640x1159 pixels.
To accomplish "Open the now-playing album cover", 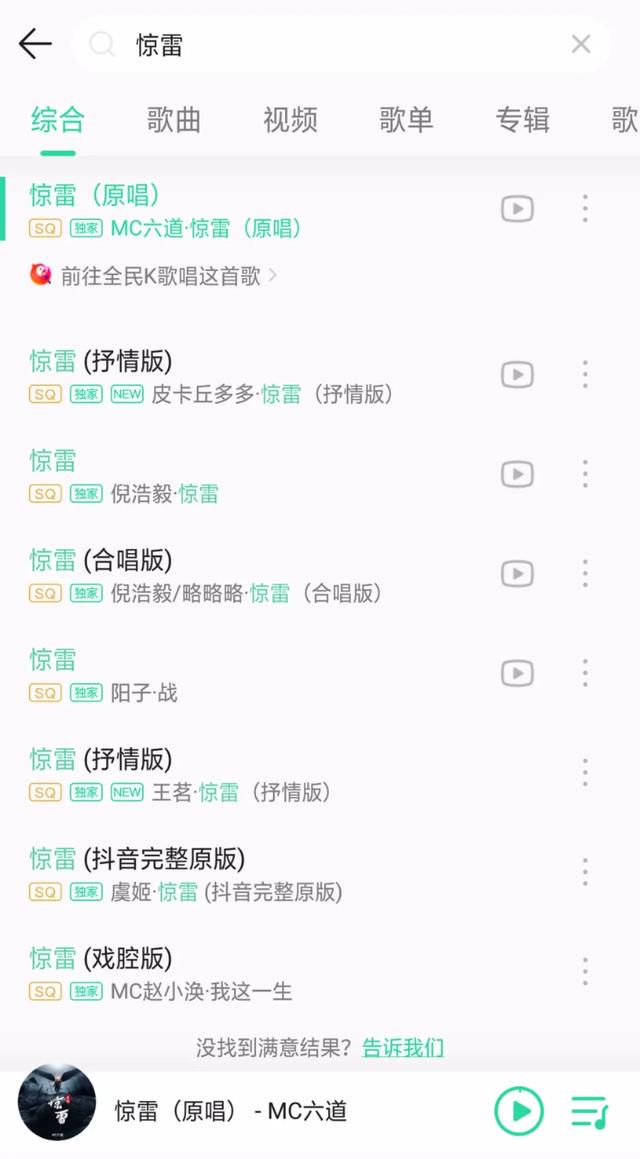I will tap(57, 1103).
